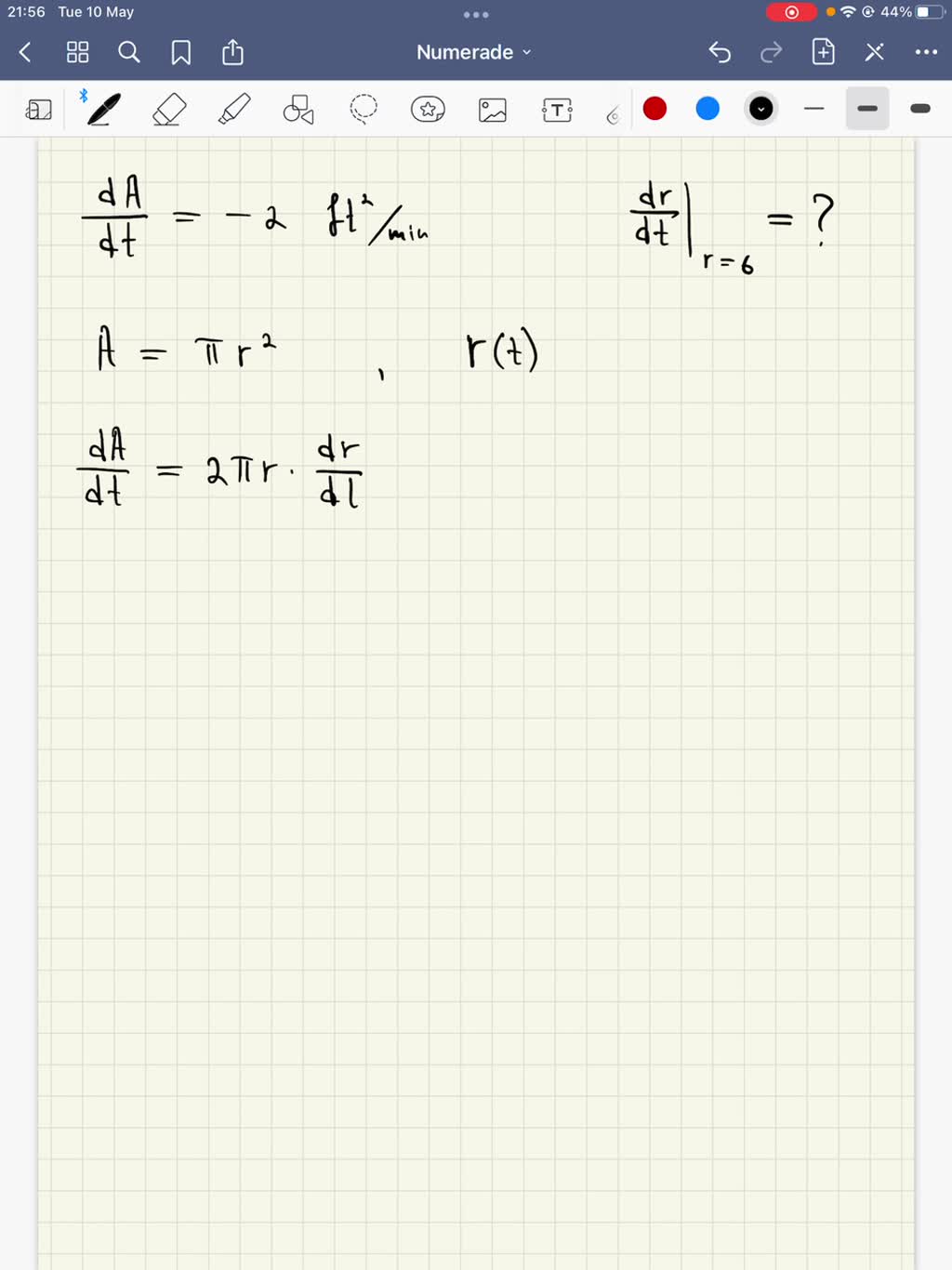Activate the lasso selection tool
This screenshot has width=952, height=1270.
coord(364,109)
